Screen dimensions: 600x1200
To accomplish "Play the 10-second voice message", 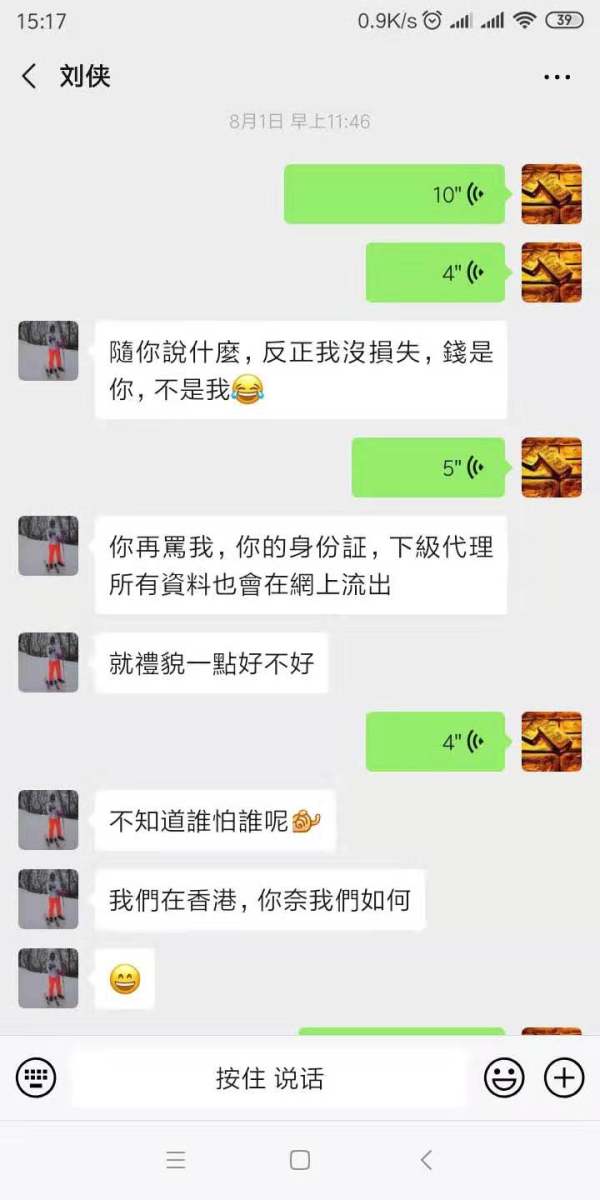I will click(395, 194).
